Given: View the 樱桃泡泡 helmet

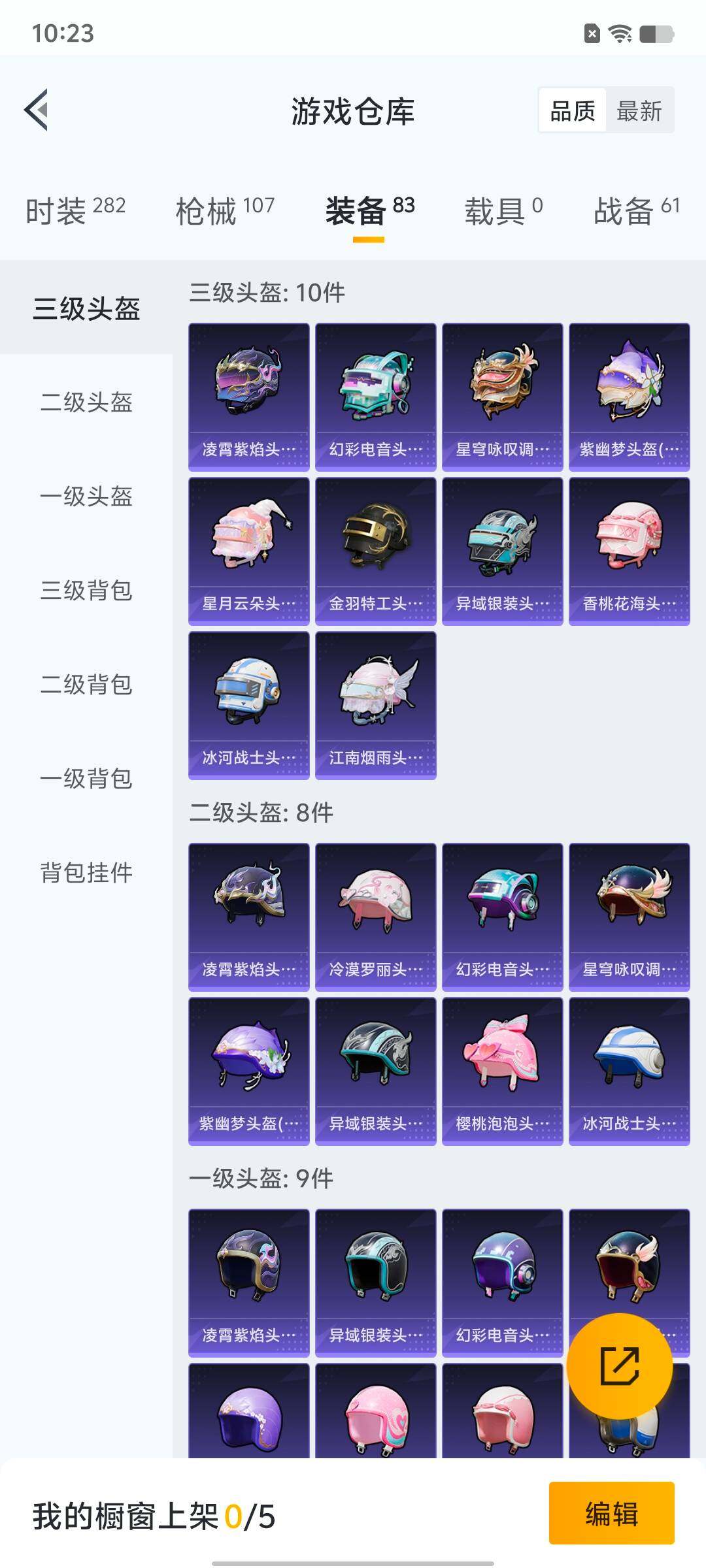Looking at the screenshot, I should 502,1071.
